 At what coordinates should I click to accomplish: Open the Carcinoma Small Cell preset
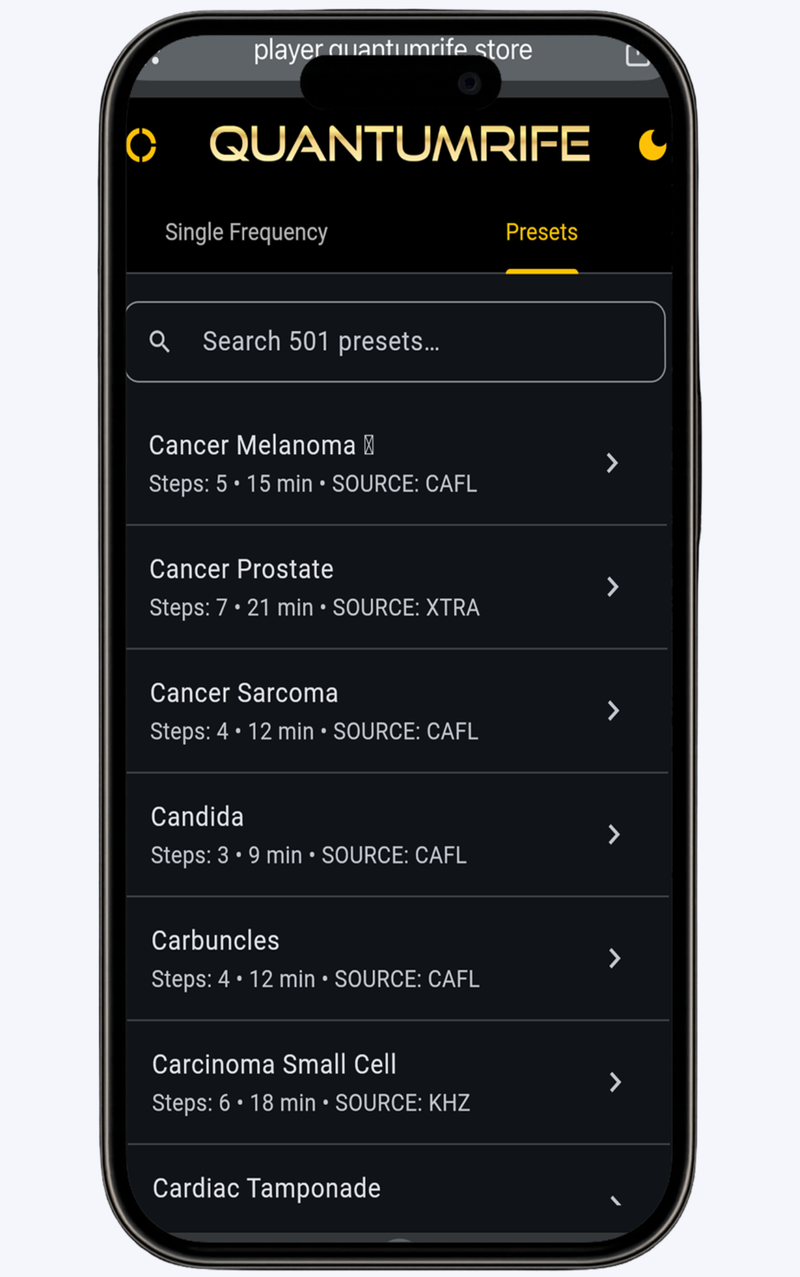coord(396,1083)
